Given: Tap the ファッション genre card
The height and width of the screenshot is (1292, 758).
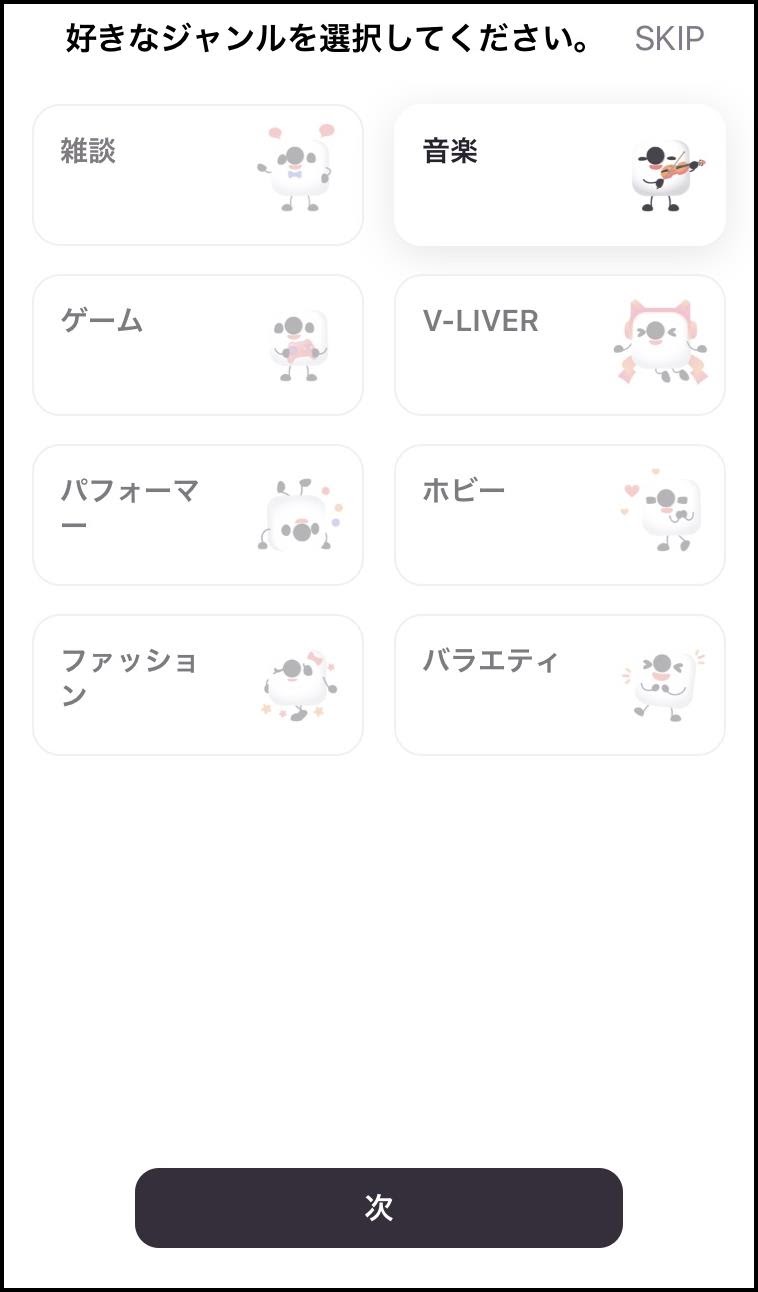Looking at the screenshot, I should (x=198, y=685).
